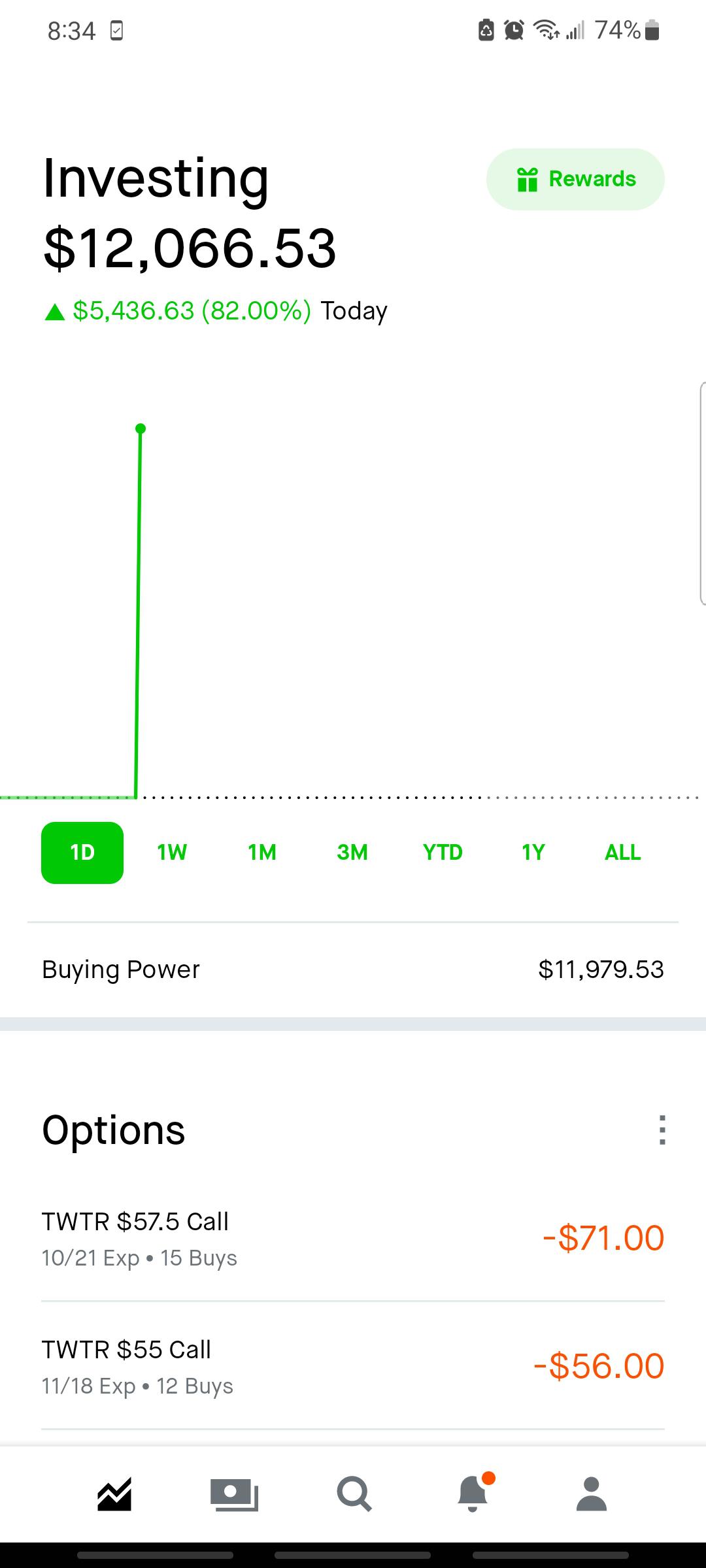
Task: Open the cash tab in bottom bar
Action: (234, 1494)
